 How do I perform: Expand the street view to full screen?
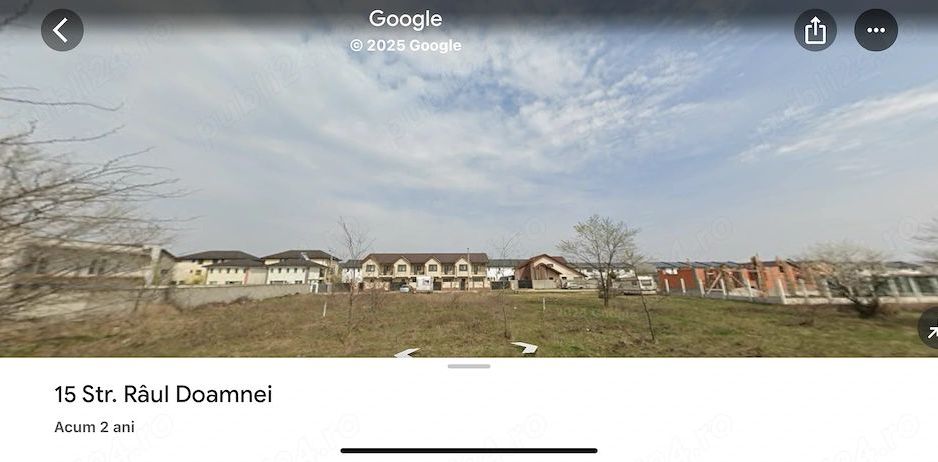pyautogui.click(x=929, y=330)
